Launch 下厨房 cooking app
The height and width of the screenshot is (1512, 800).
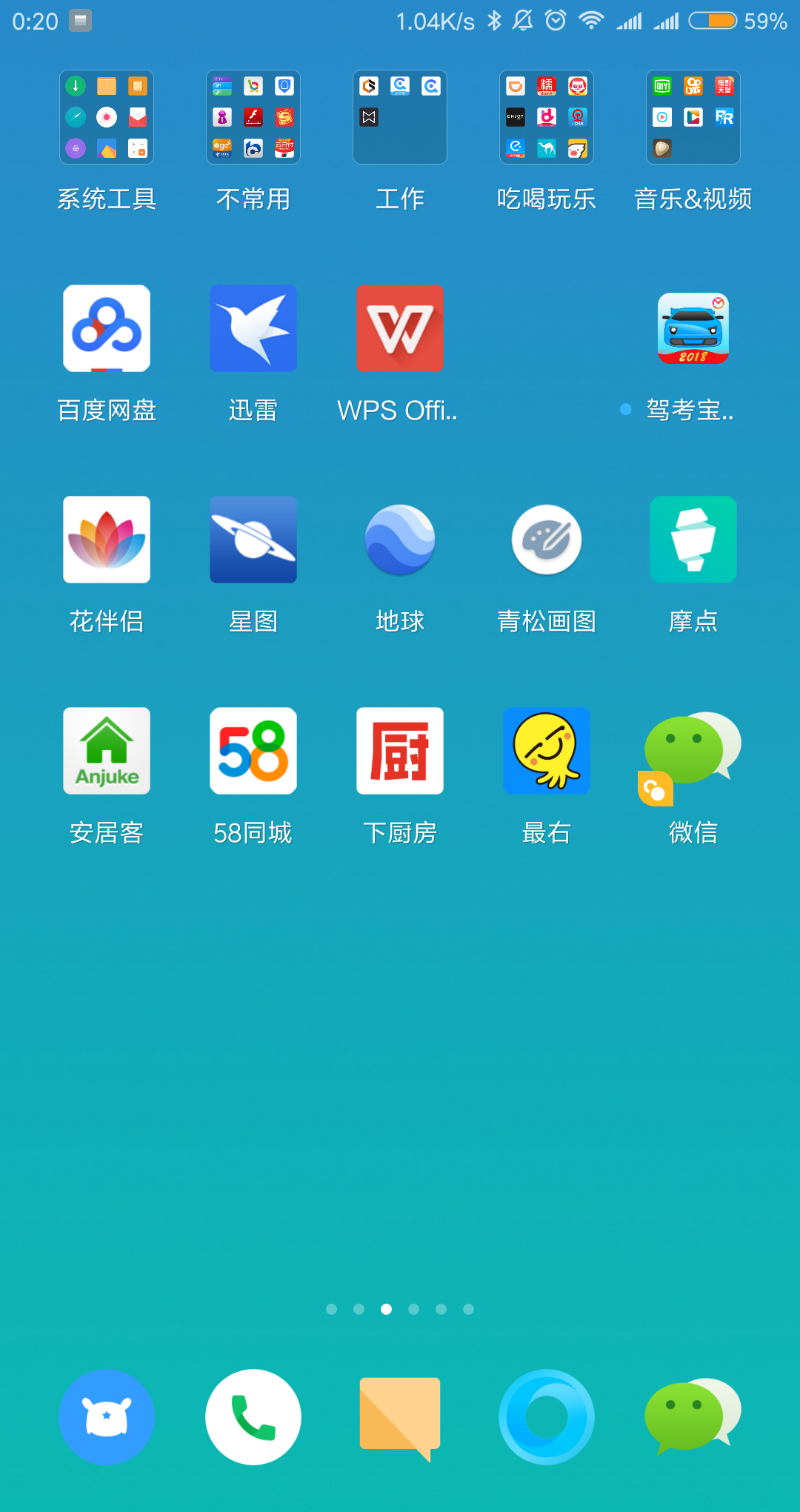[399, 751]
